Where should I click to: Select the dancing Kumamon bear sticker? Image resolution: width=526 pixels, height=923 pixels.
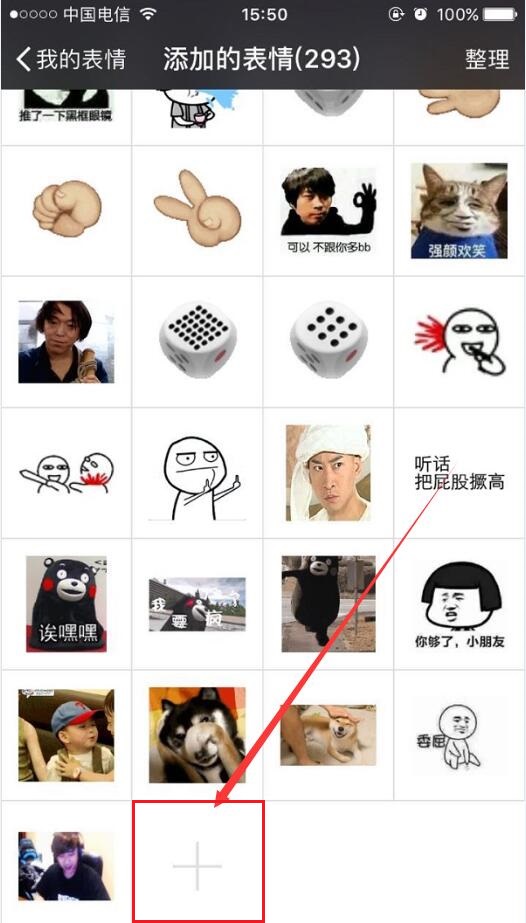click(328, 604)
